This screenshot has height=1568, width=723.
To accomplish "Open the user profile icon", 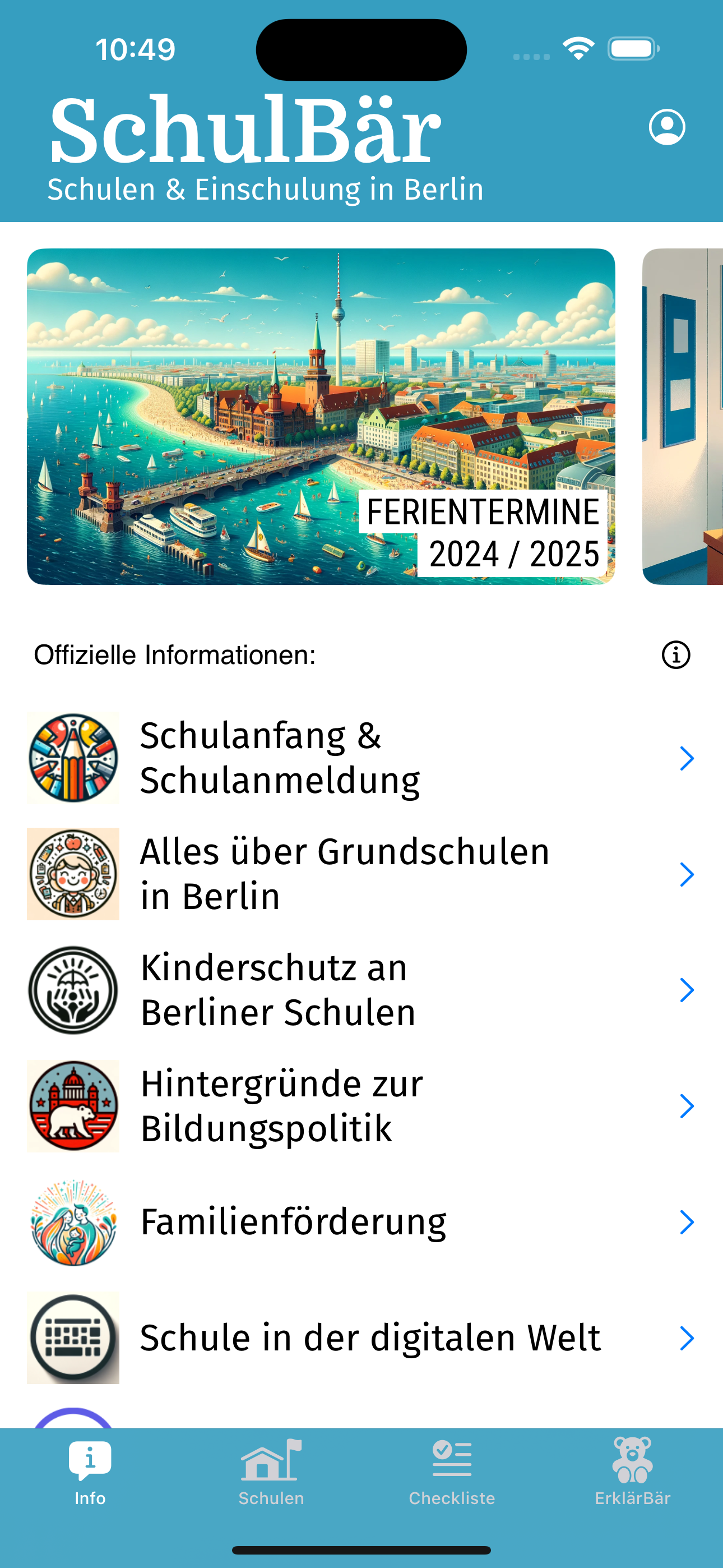I will 668,127.
